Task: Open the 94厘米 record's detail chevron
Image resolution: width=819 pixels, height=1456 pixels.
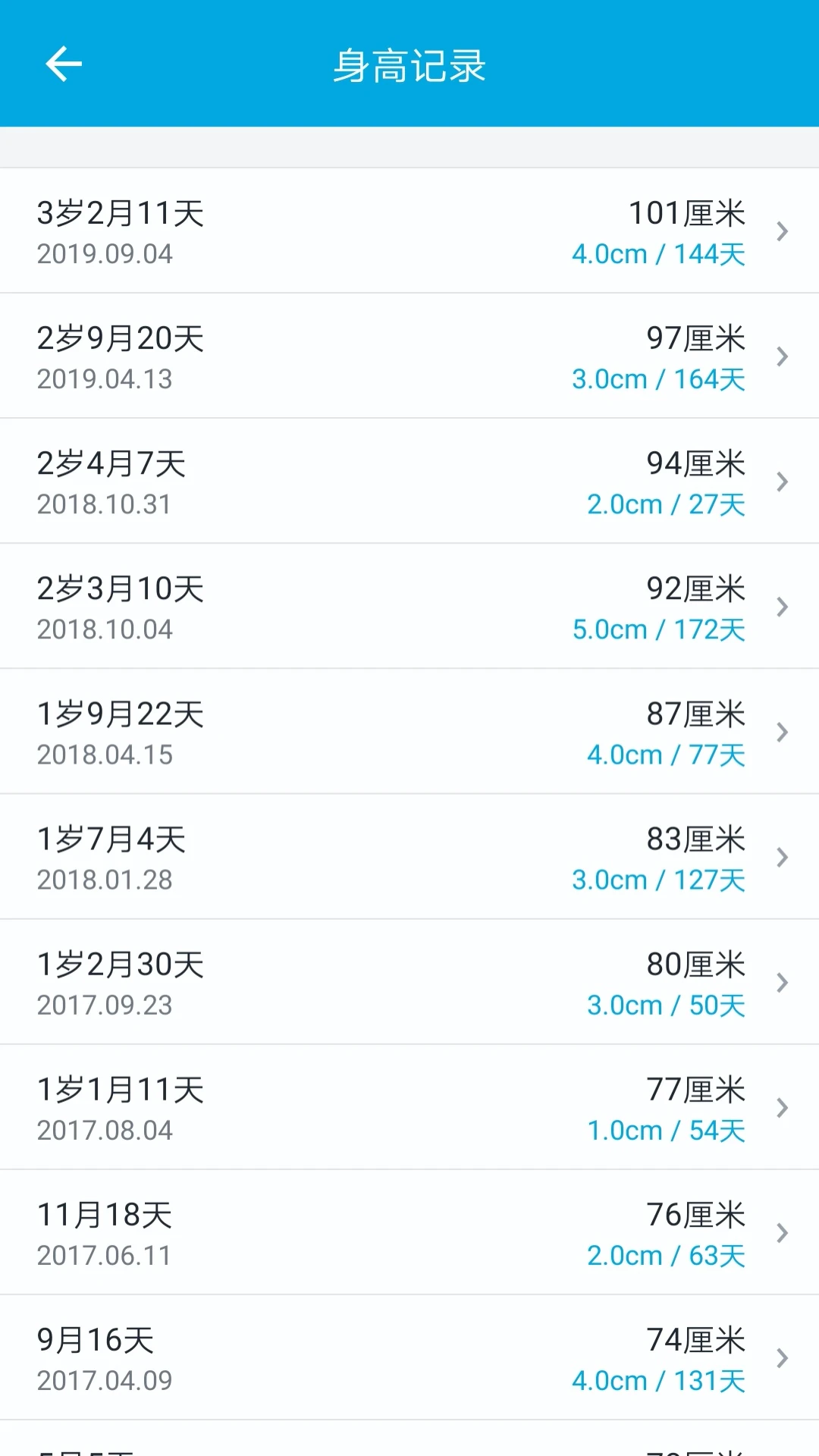Action: point(782,482)
